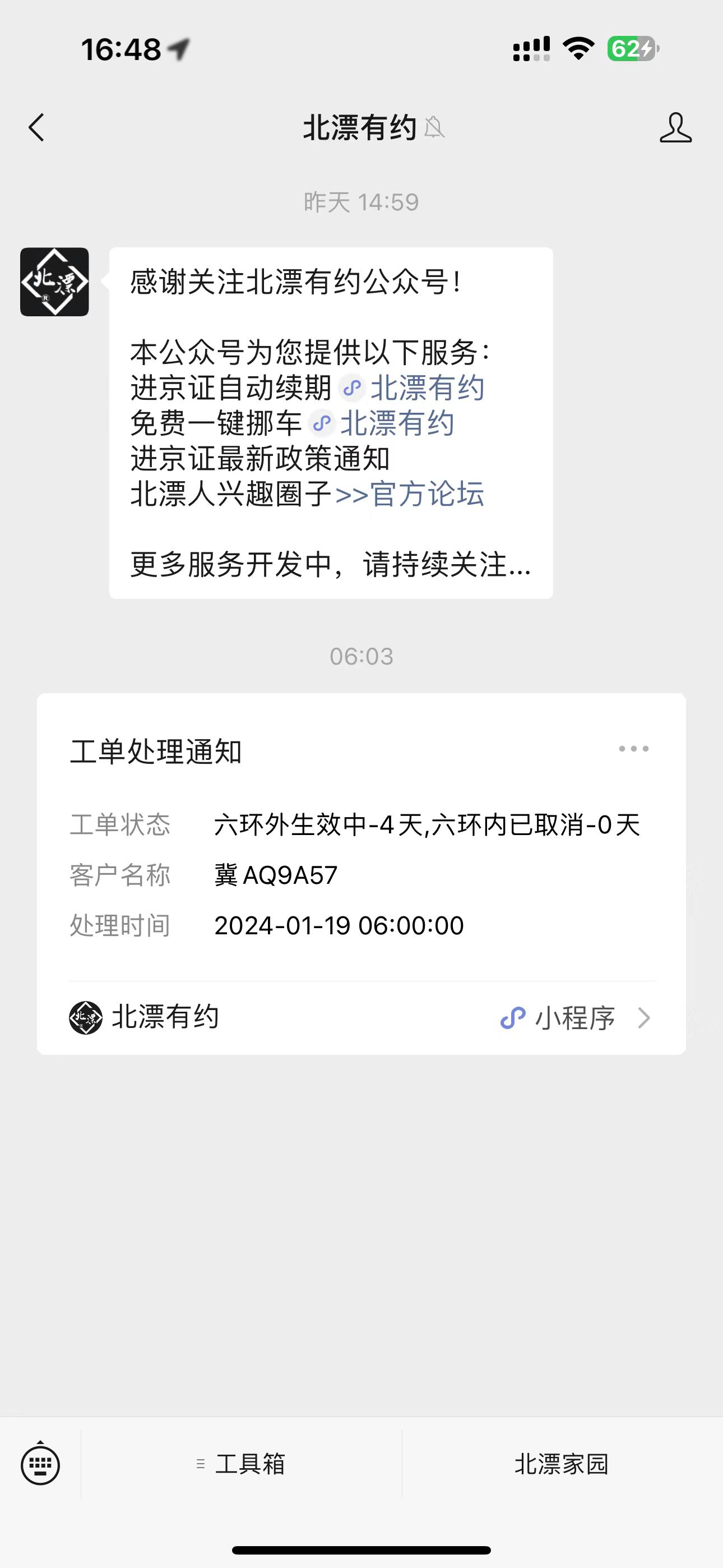Show more options on the 工单处理通知 card
This screenshot has width=723, height=1568.
pos(633,749)
